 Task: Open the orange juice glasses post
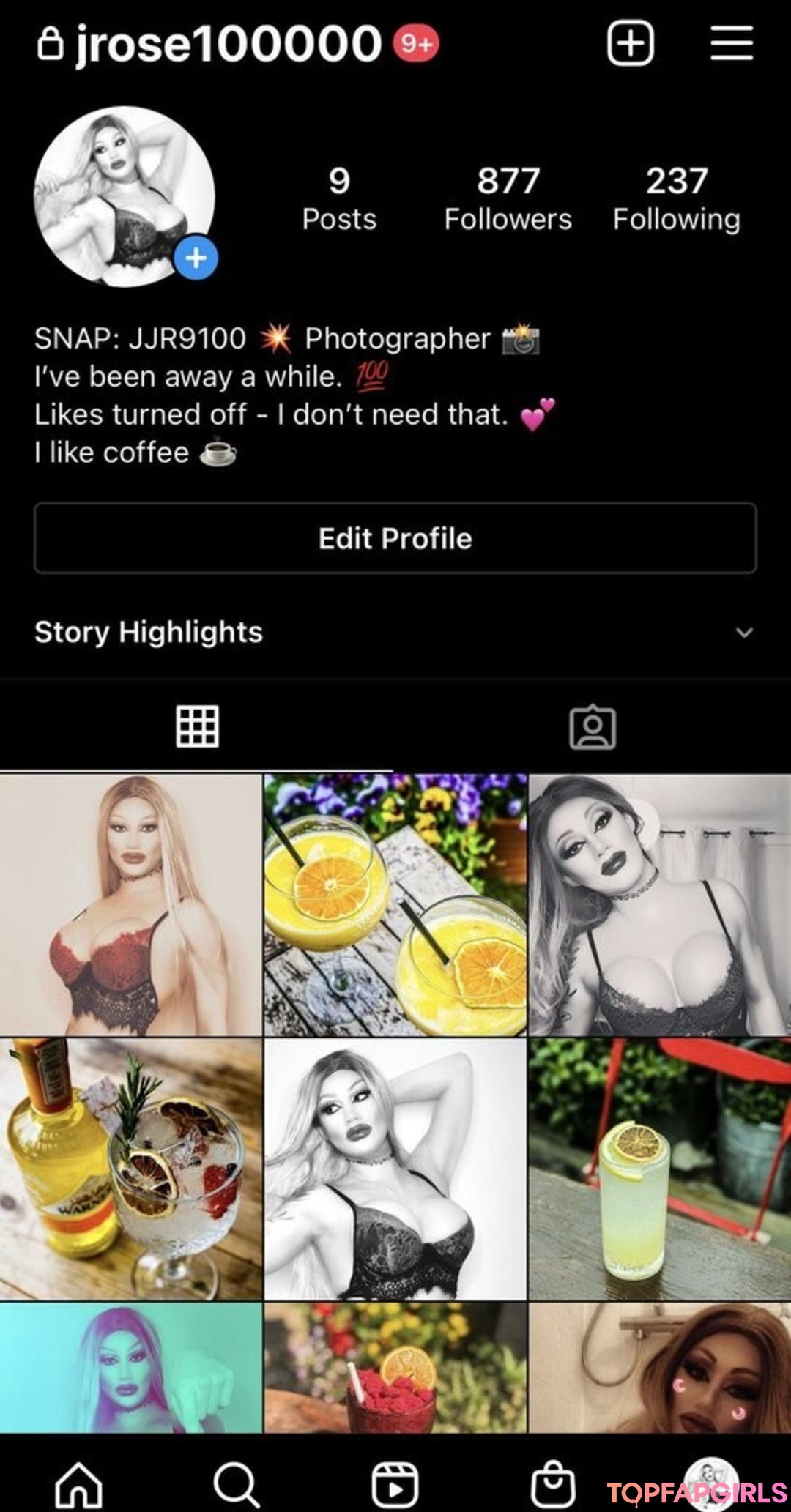coord(395,905)
